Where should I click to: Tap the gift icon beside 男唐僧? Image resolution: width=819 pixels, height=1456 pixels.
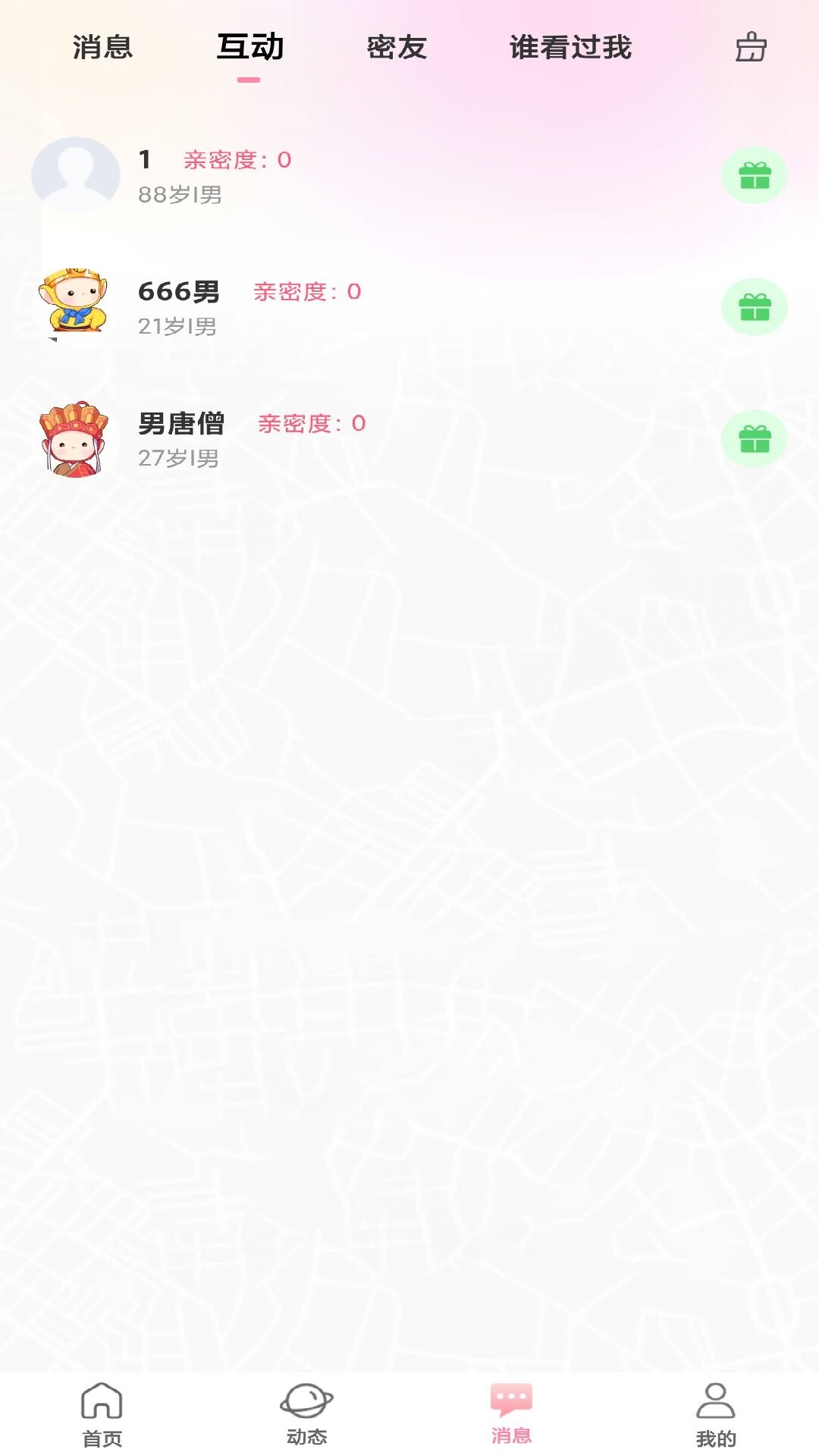(753, 438)
